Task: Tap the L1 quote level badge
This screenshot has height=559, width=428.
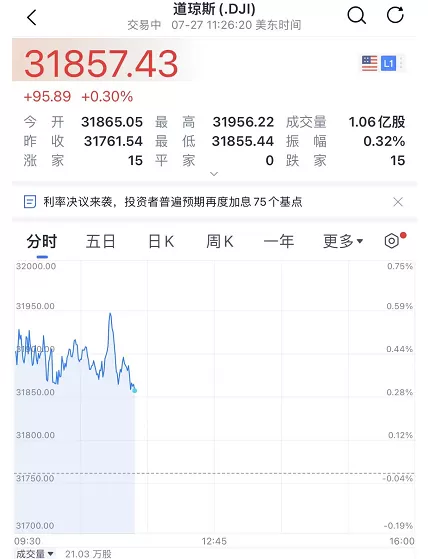Action: pos(388,63)
